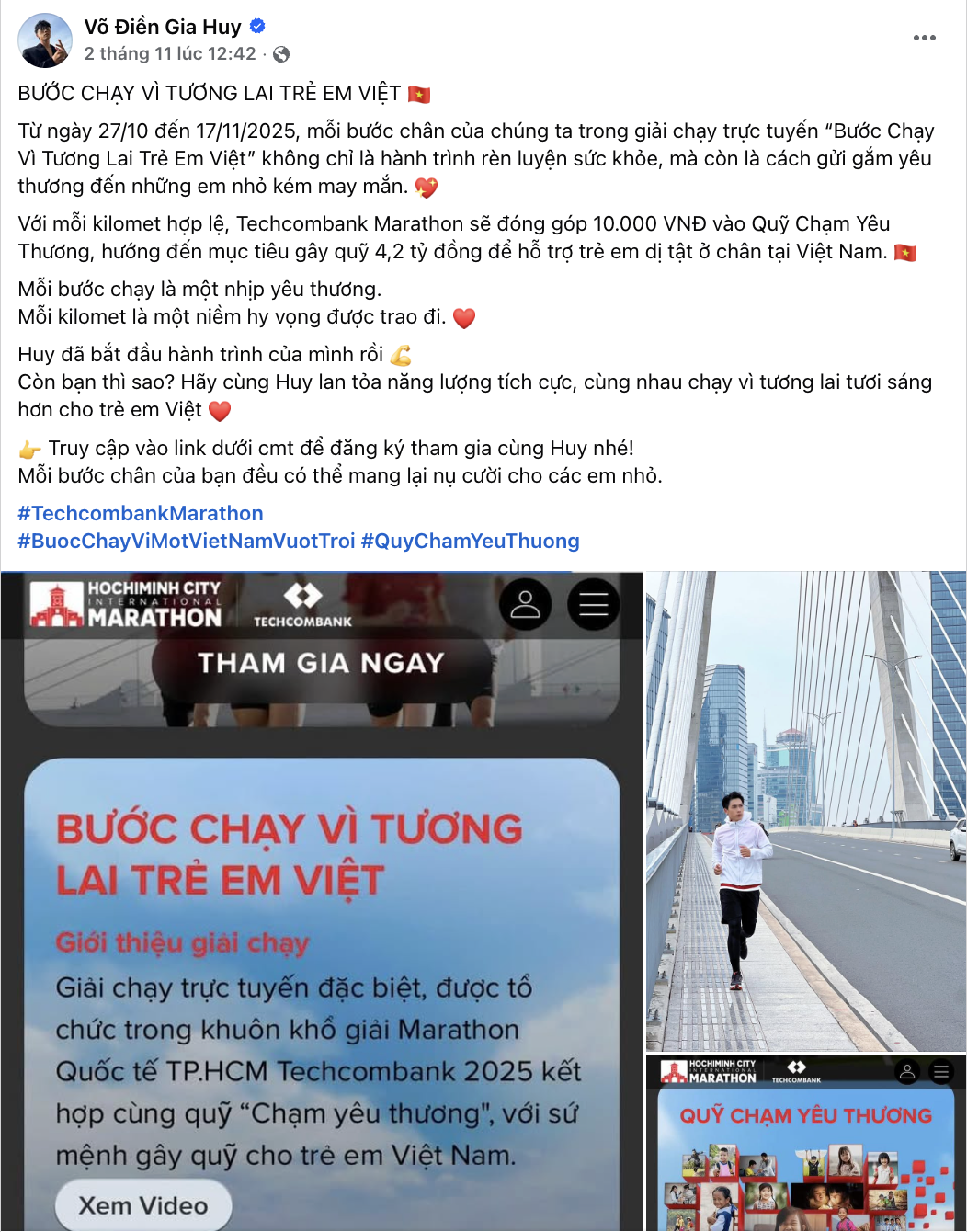This screenshot has width=967, height=1232.
Task: Open the #TechcombankMarathon hashtag
Action: 141,513
